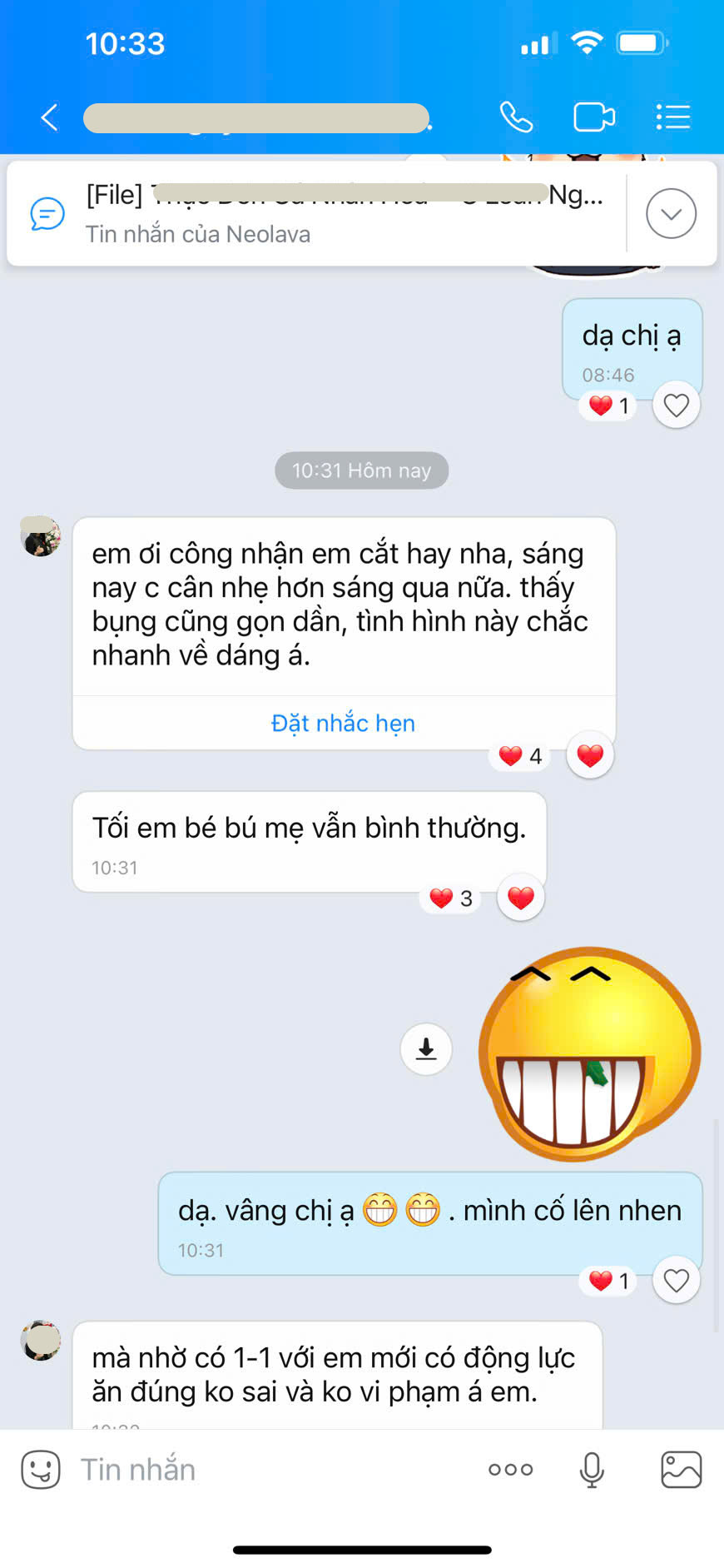724x1568 pixels.
Task: Start a voice call from the top bar
Action: point(517,117)
